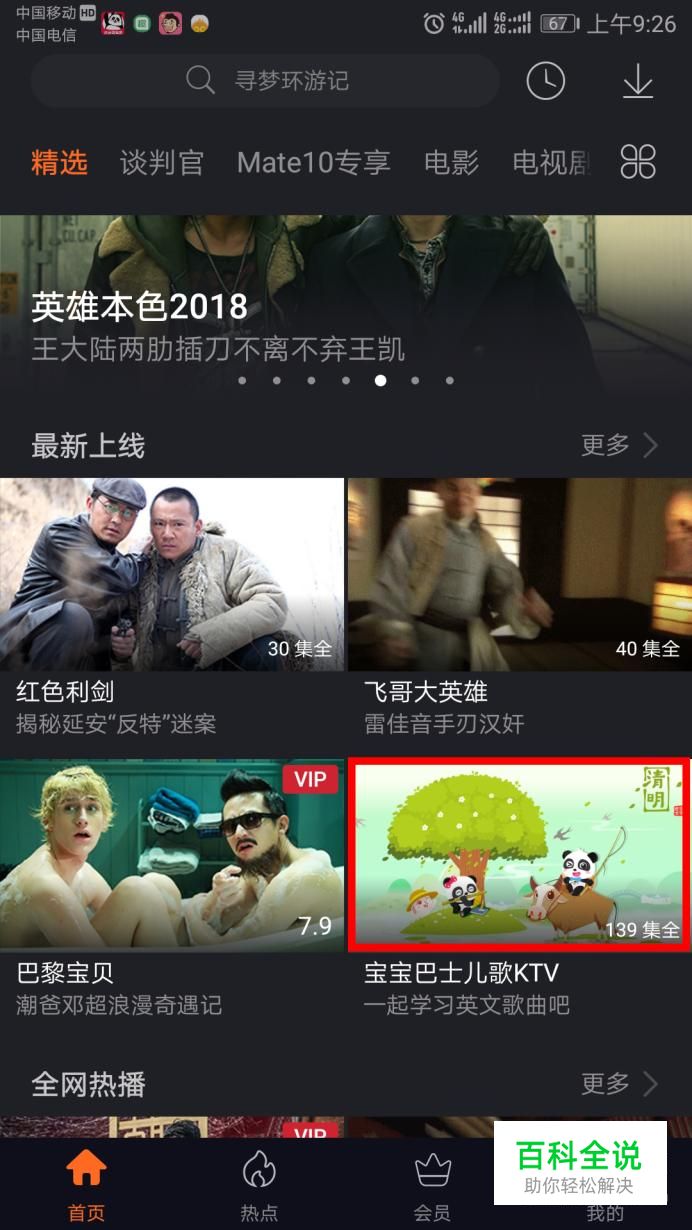Viewport: 692px width, 1230px height.
Task: Switch to the Mate10专享 tab
Action: (x=313, y=162)
